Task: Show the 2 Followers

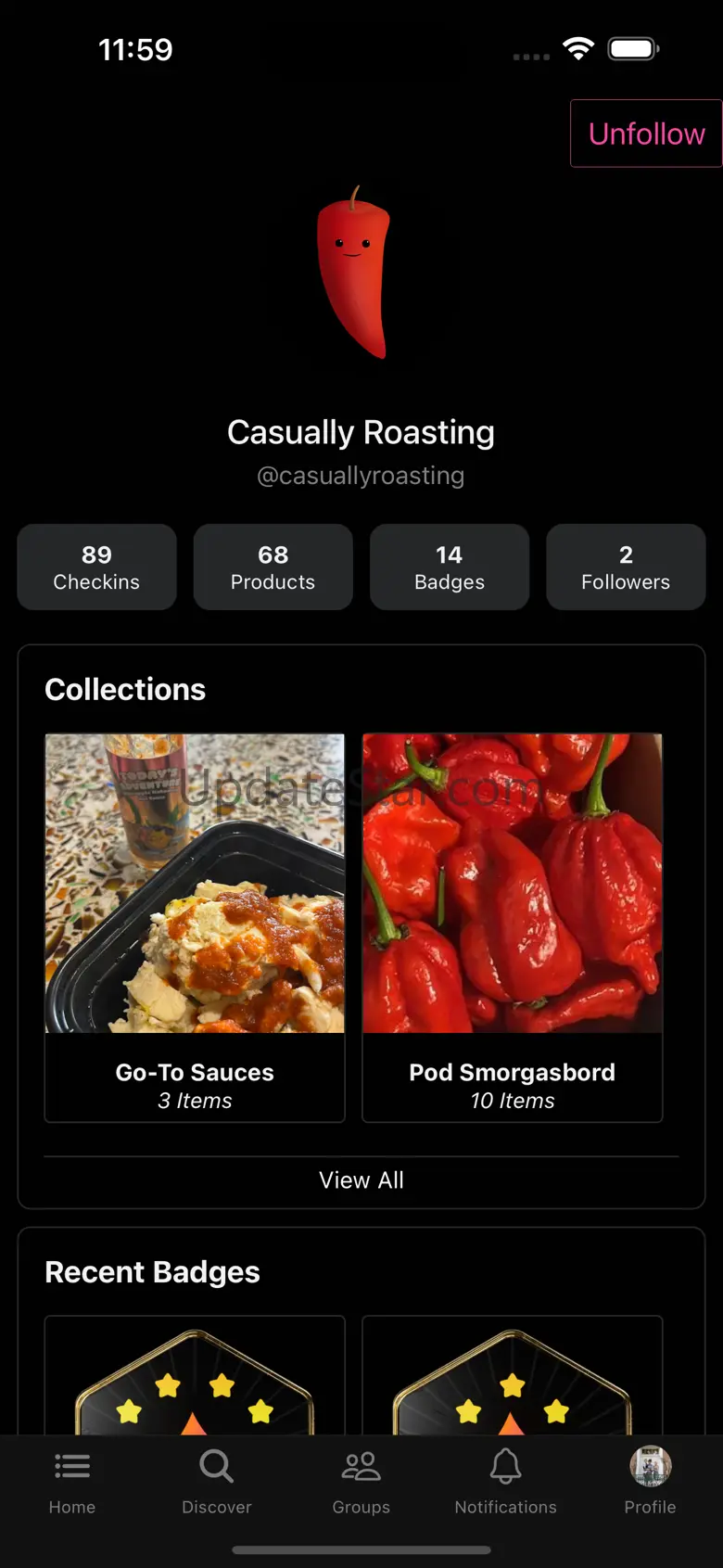Action: tap(626, 567)
